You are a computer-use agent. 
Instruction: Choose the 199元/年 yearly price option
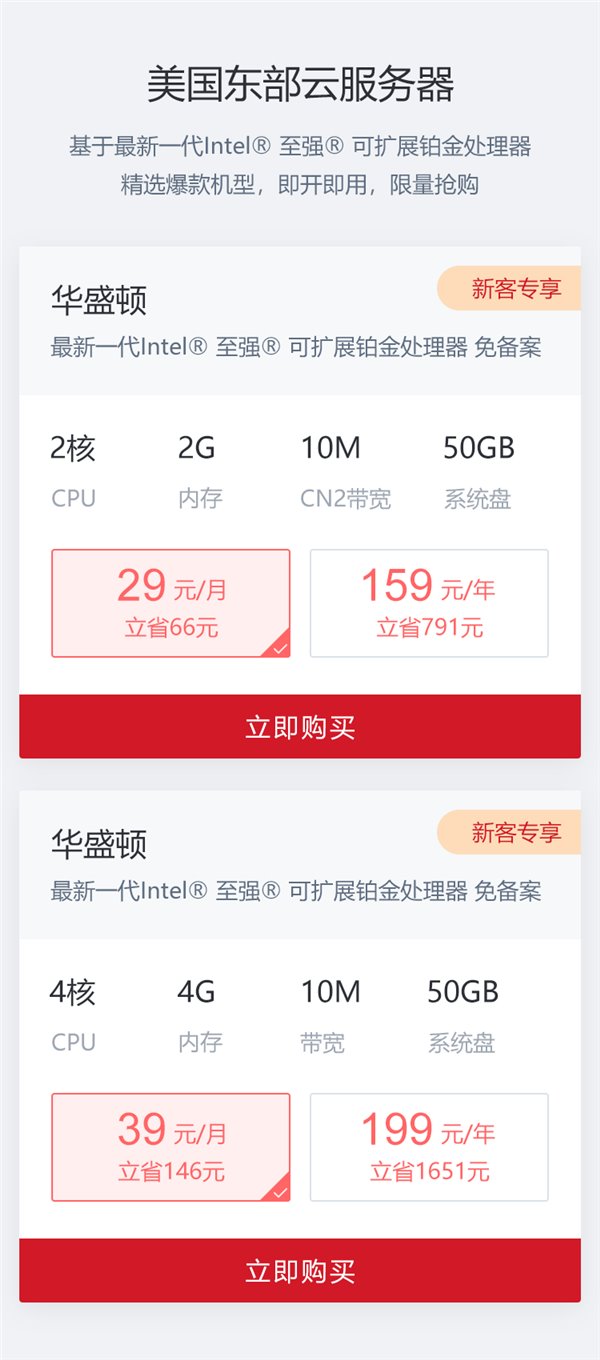point(429,1147)
